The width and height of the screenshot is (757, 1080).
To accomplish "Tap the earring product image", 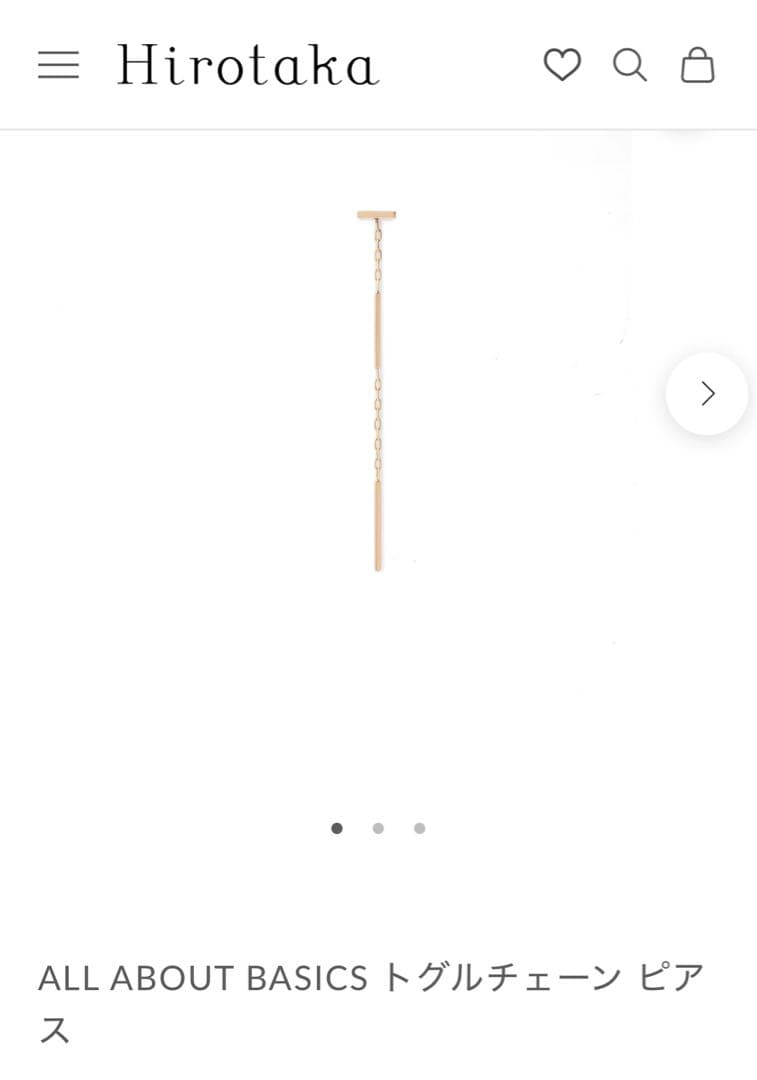I will 377,392.
